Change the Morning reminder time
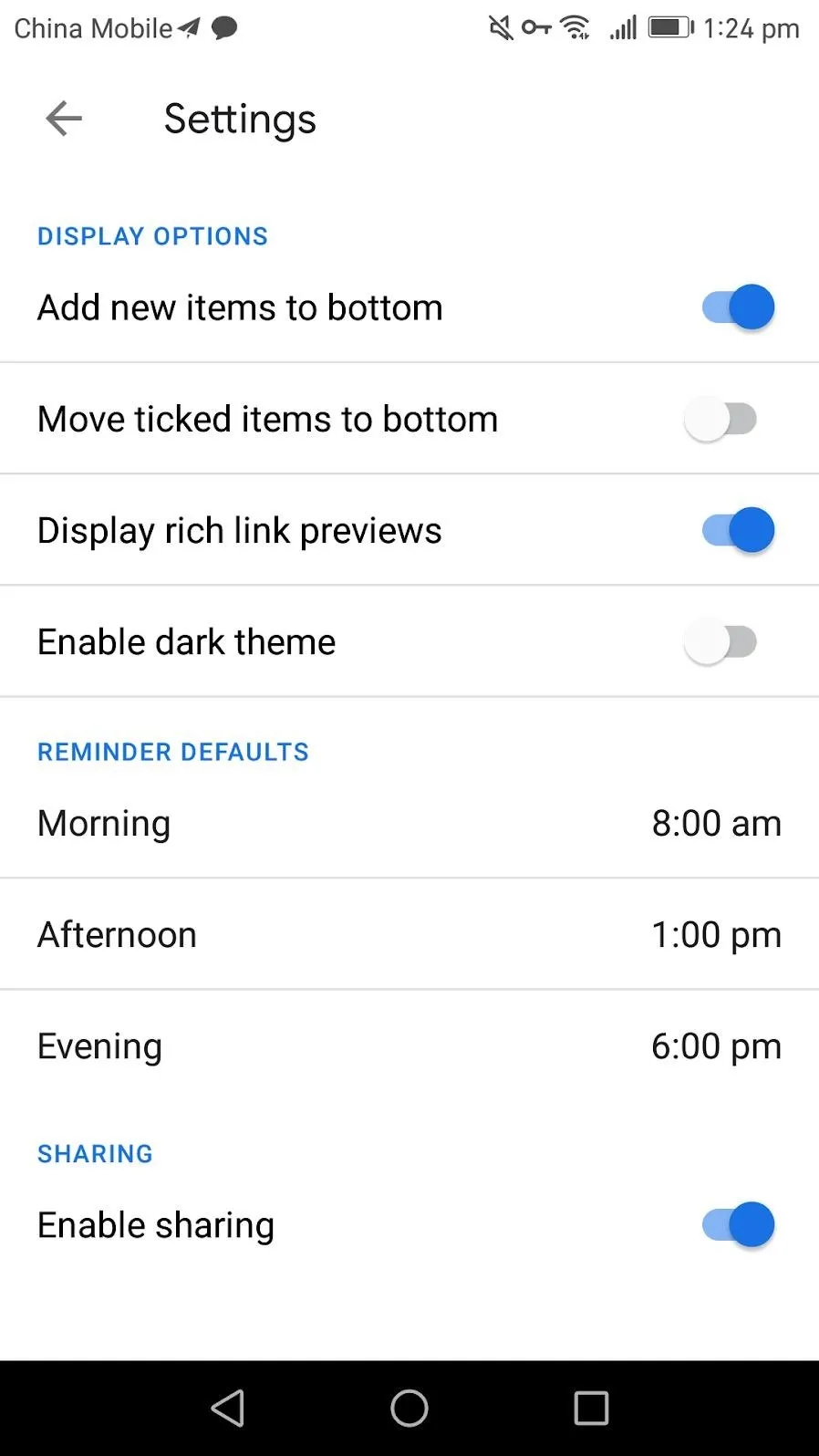 (x=409, y=824)
